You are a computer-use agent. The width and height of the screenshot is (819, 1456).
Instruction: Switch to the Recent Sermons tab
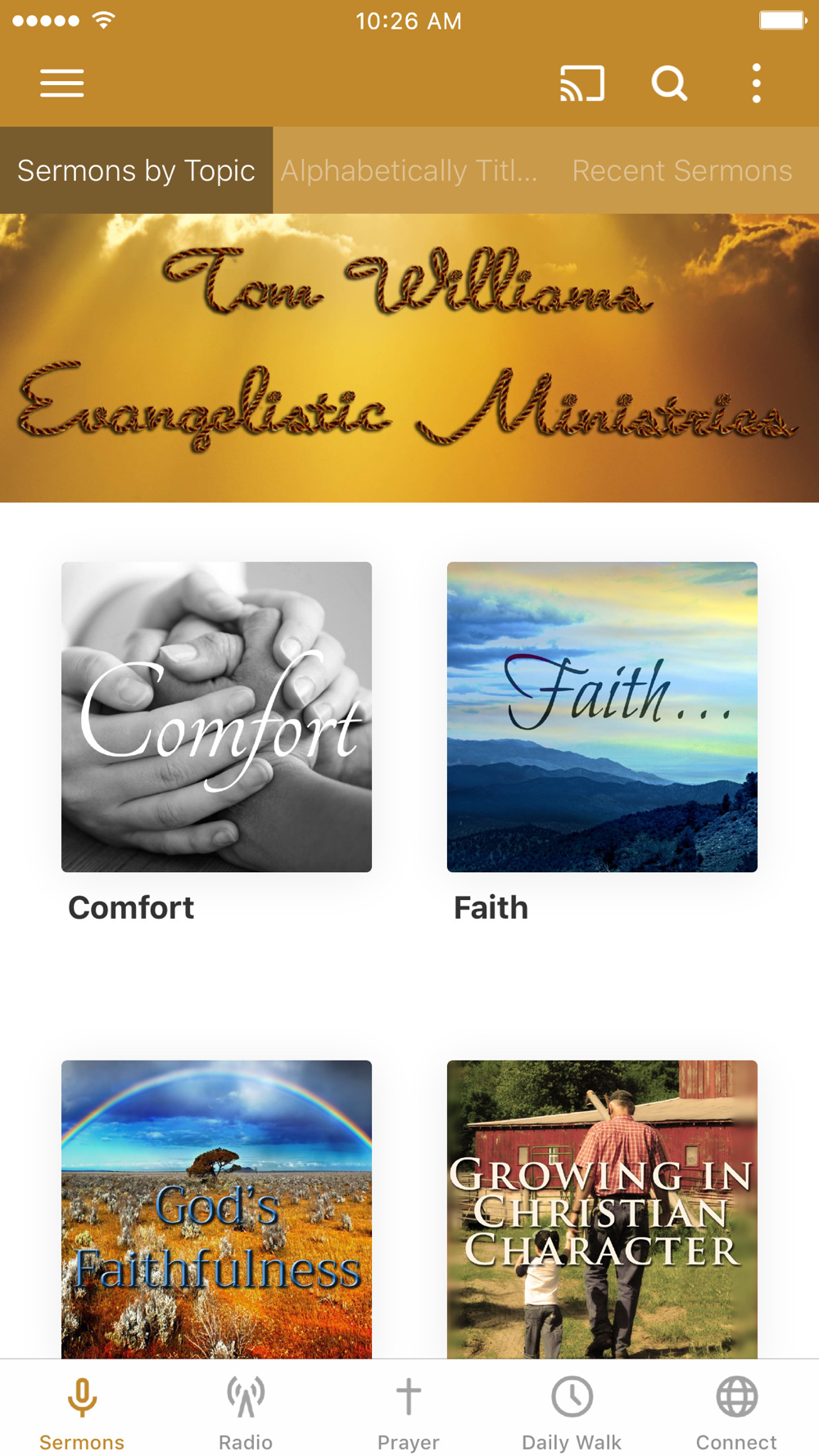point(682,170)
